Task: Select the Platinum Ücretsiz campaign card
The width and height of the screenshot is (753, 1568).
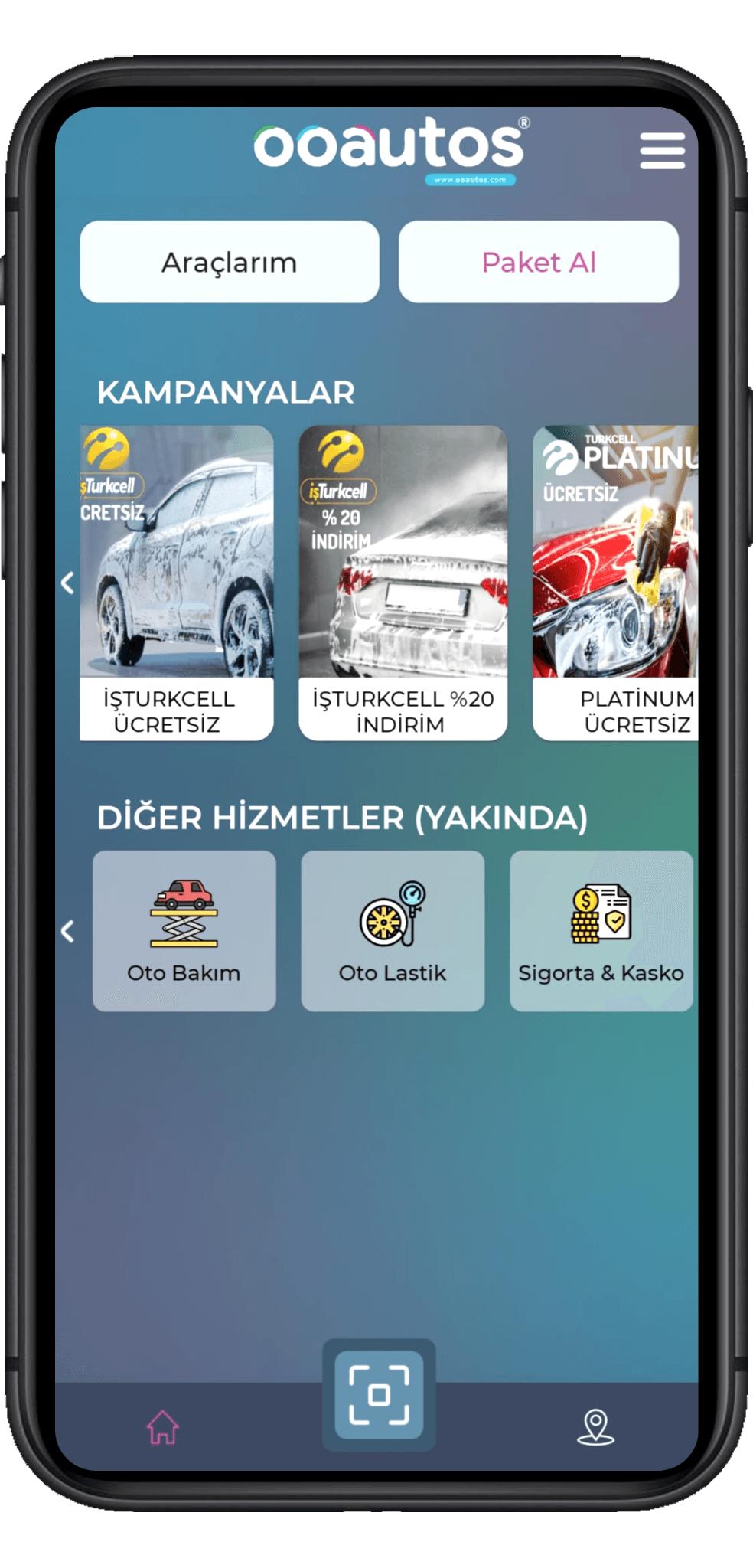Action: (x=616, y=583)
